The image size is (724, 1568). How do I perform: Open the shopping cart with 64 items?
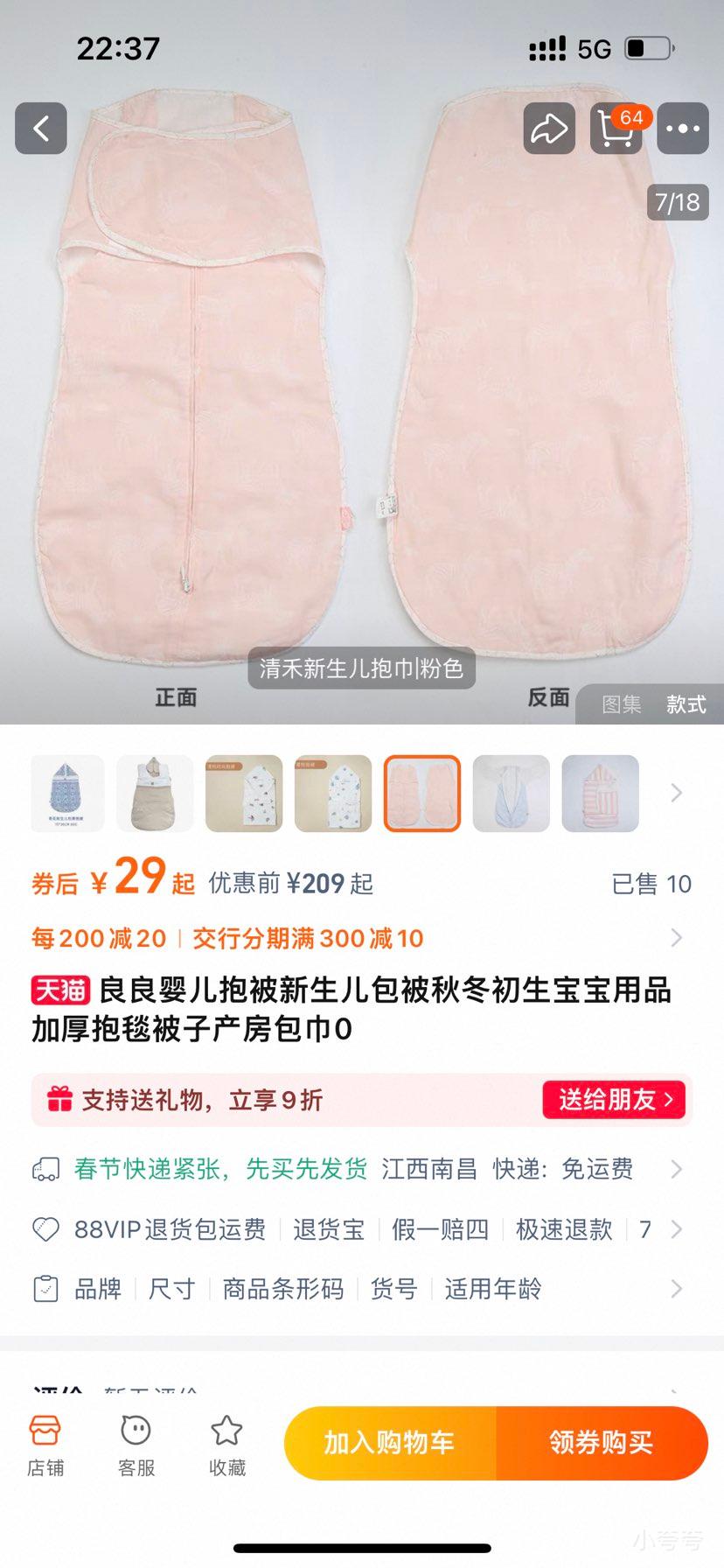pos(616,129)
